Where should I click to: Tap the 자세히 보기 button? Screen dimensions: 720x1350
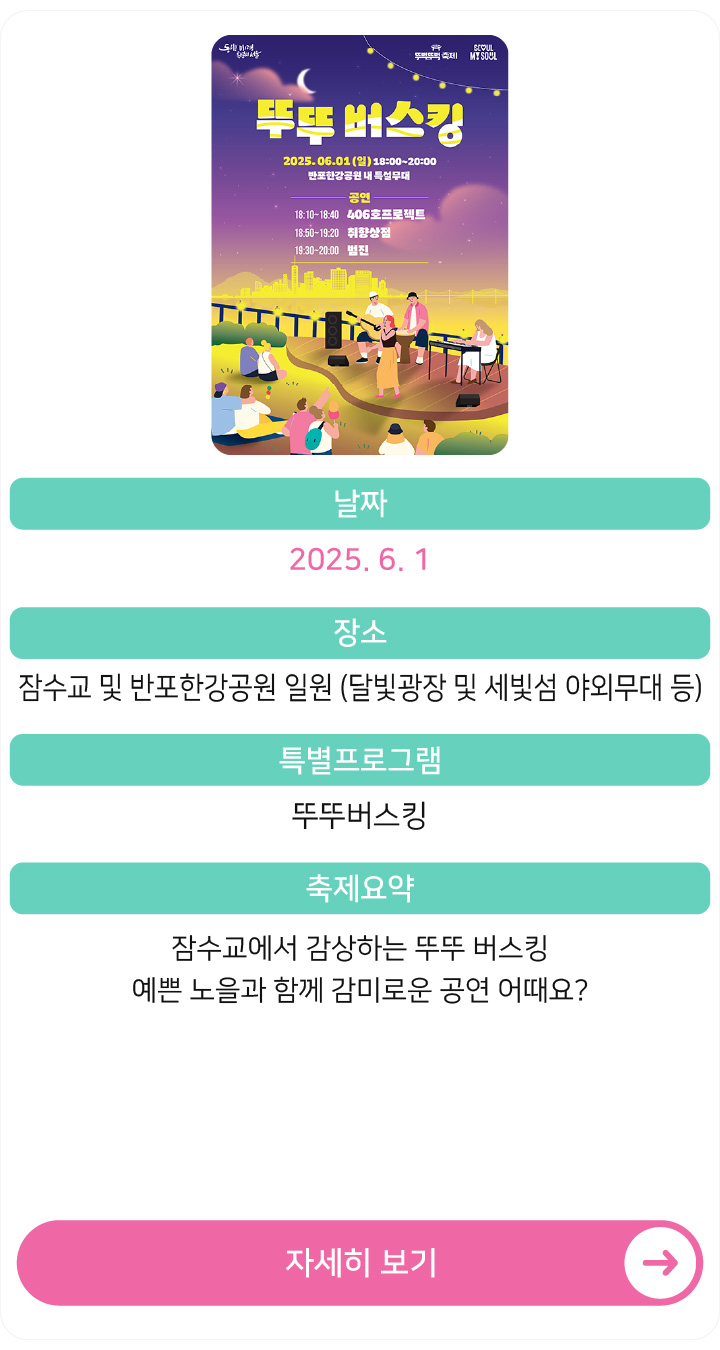tap(360, 1262)
